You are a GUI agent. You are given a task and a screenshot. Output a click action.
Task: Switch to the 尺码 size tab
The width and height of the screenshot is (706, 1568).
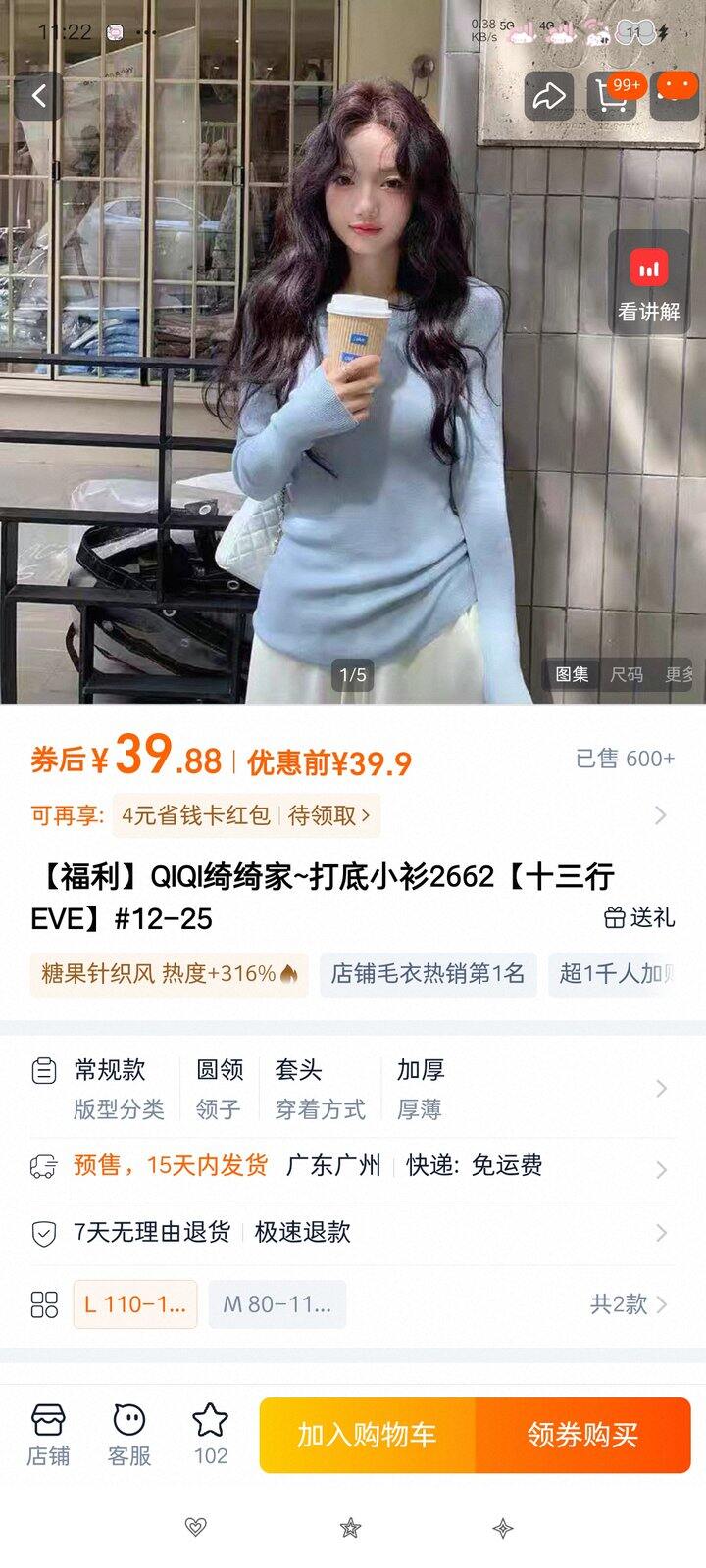[628, 675]
